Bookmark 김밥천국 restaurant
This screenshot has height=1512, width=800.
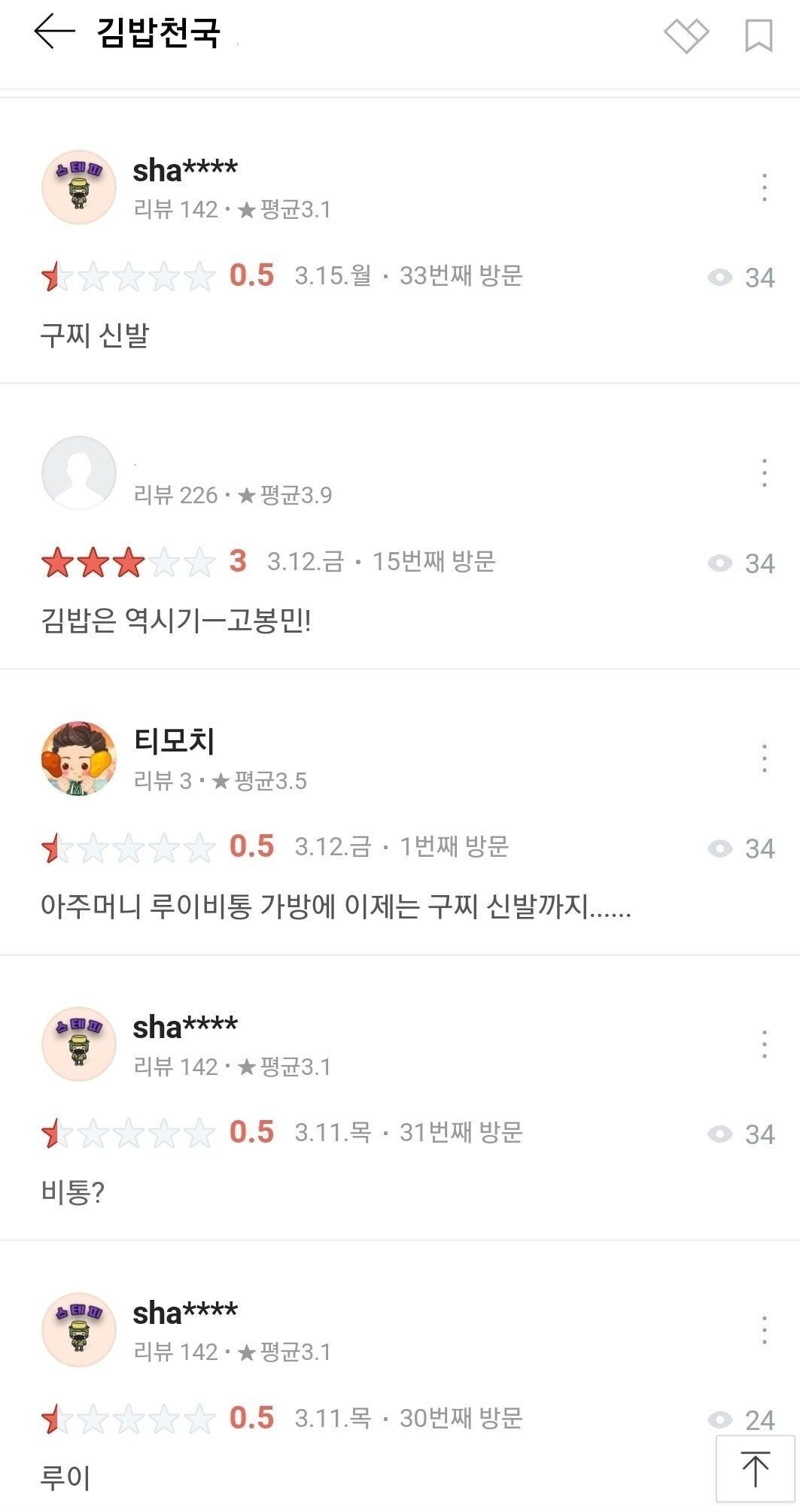[x=758, y=35]
